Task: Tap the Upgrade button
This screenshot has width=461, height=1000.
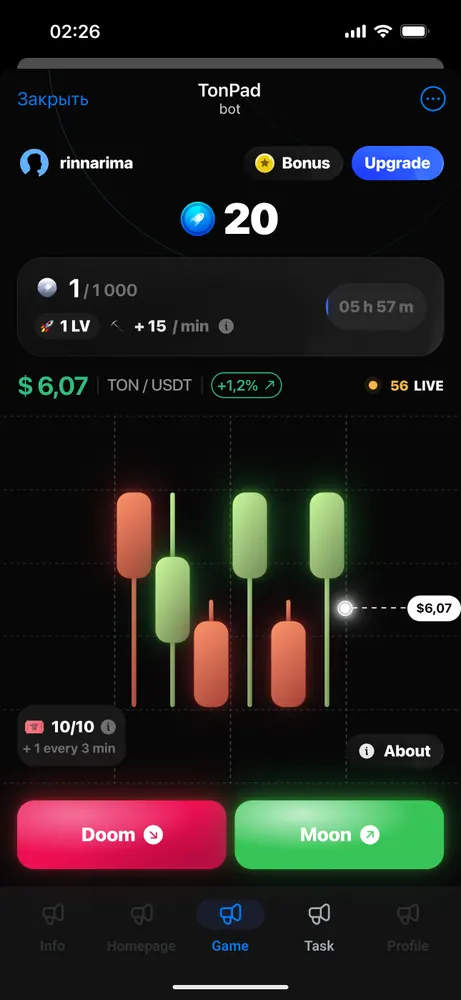Action: (397, 163)
